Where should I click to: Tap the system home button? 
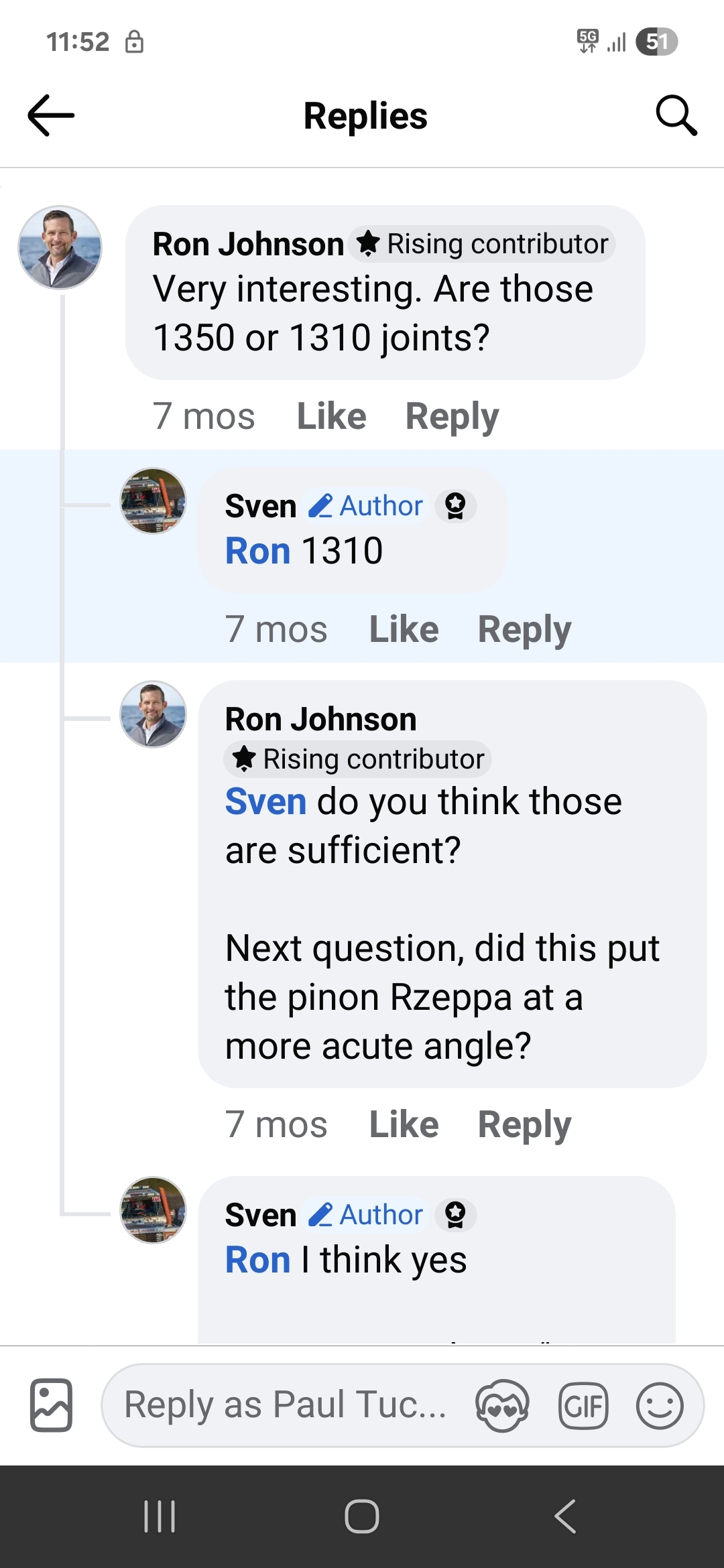(x=362, y=1516)
